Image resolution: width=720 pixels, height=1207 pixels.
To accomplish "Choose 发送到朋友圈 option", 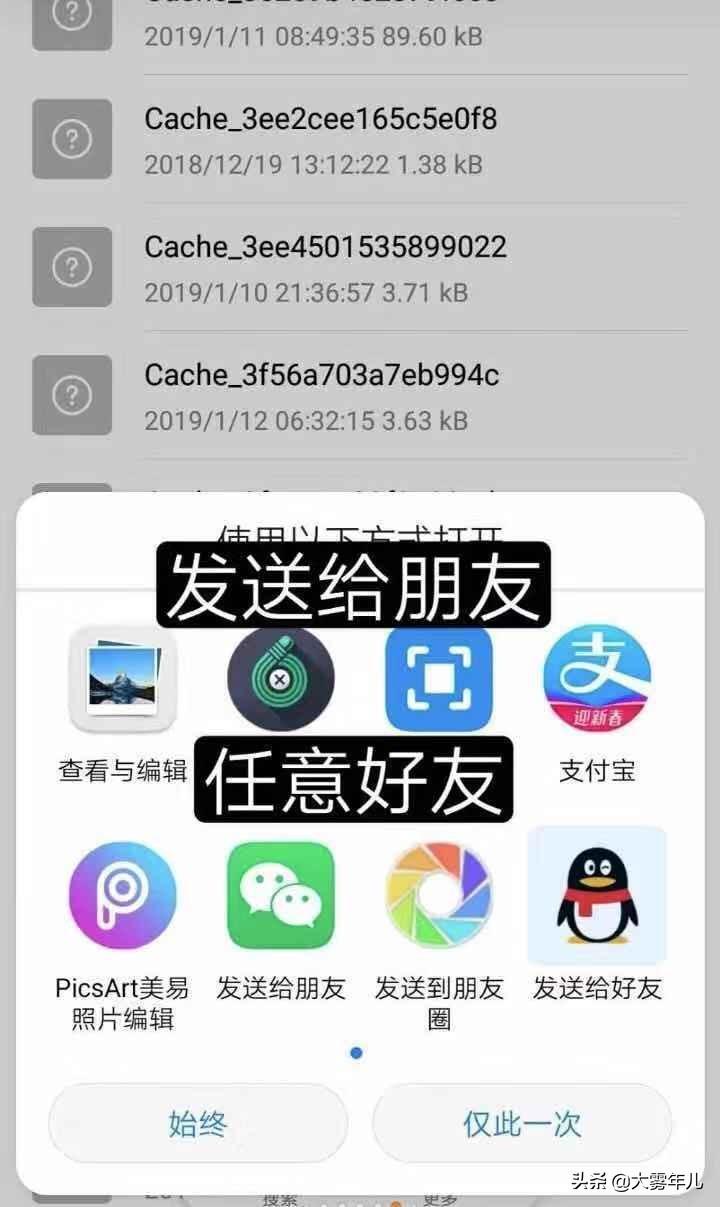I will coord(439,896).
